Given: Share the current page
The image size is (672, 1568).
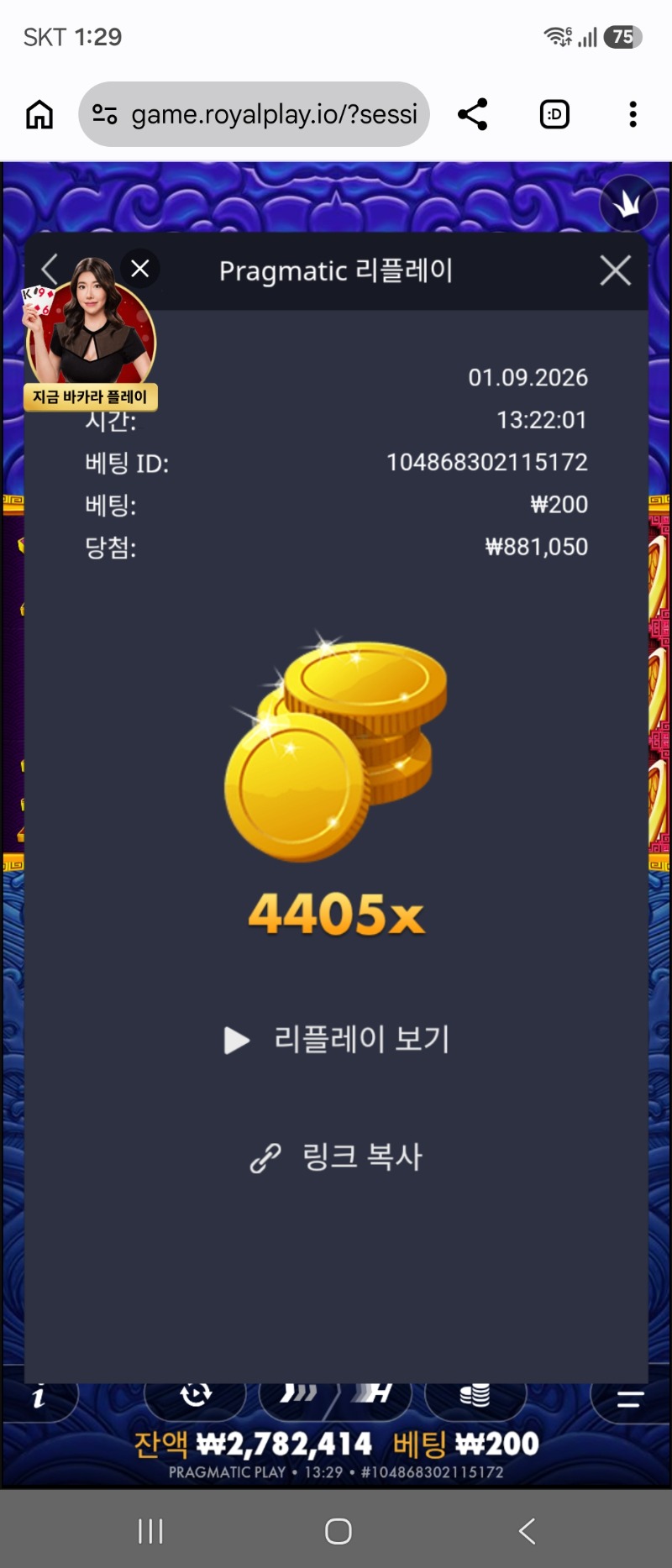Looking at the screenshot, I should point(472,114).
